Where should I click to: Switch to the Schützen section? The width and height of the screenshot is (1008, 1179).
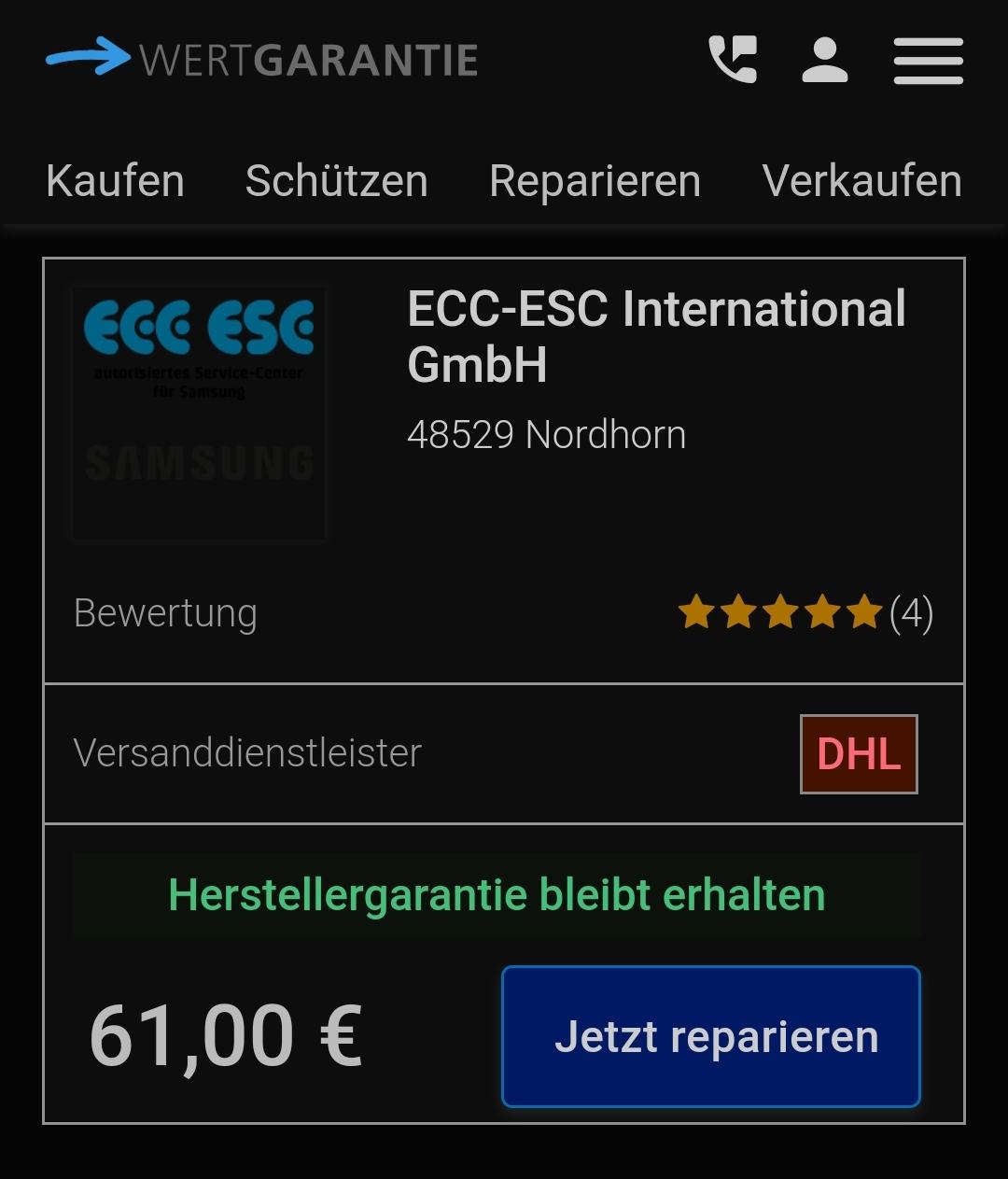click(336, 180)
